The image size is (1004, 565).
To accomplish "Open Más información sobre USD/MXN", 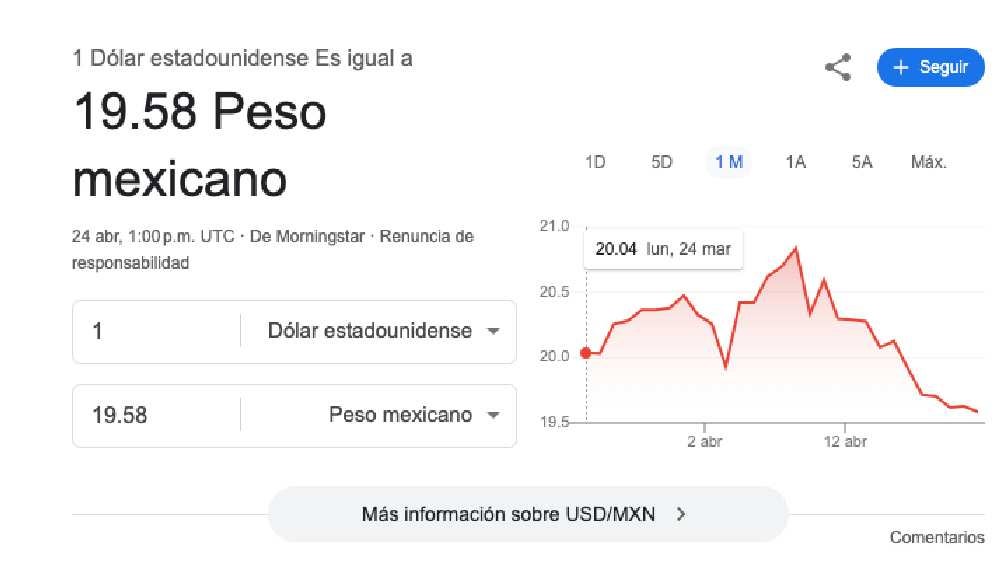I will coord(527,515).
